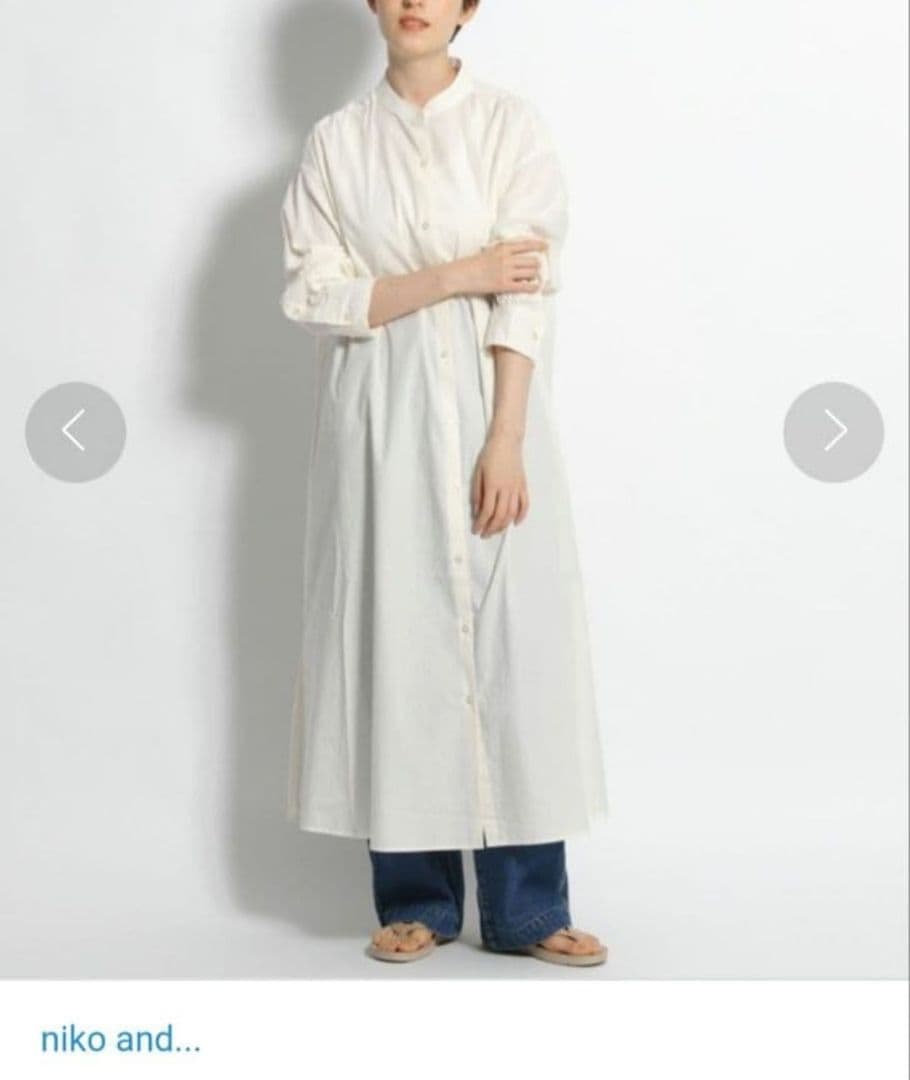This screenshot has height=1080, width=910.
Task: Open the niko and... brand link
Action: click(x=120, y=1039)
